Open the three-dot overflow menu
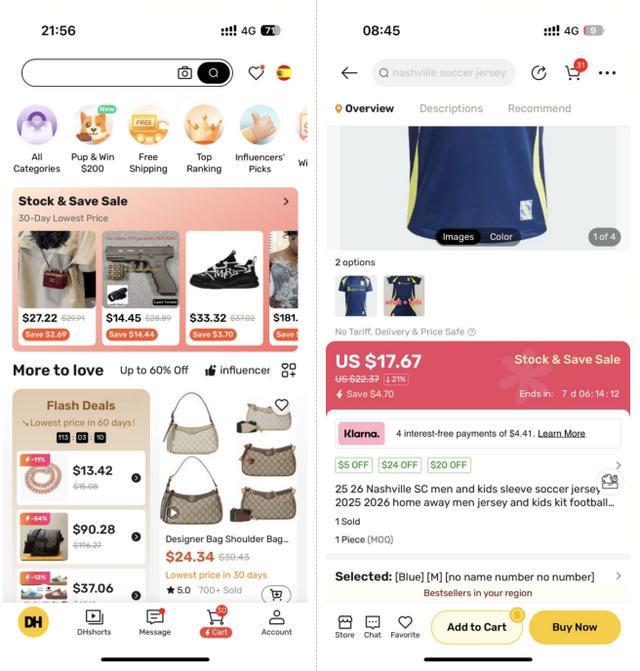640x671 pixels. (607, 73)
